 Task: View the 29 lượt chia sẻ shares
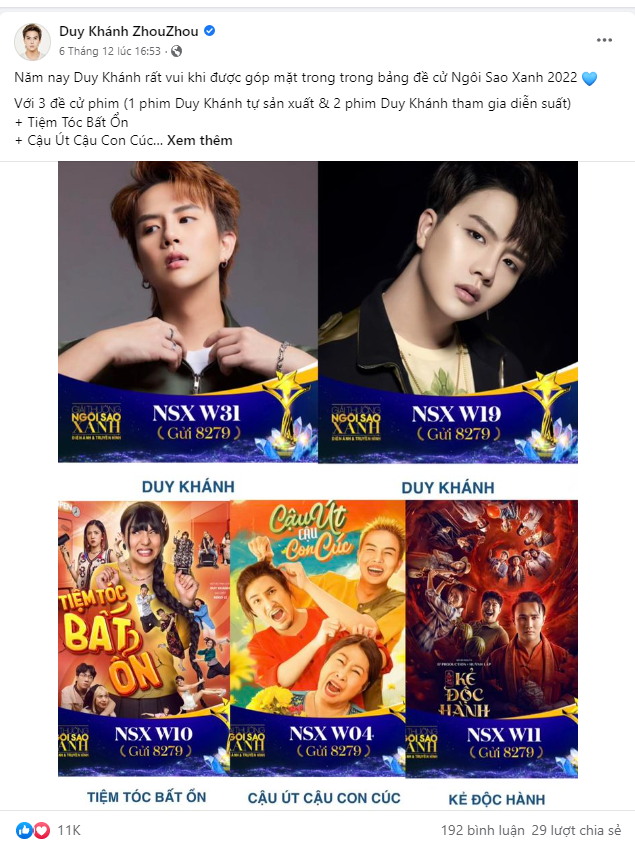pyautogui.click(x=576, y=830)
